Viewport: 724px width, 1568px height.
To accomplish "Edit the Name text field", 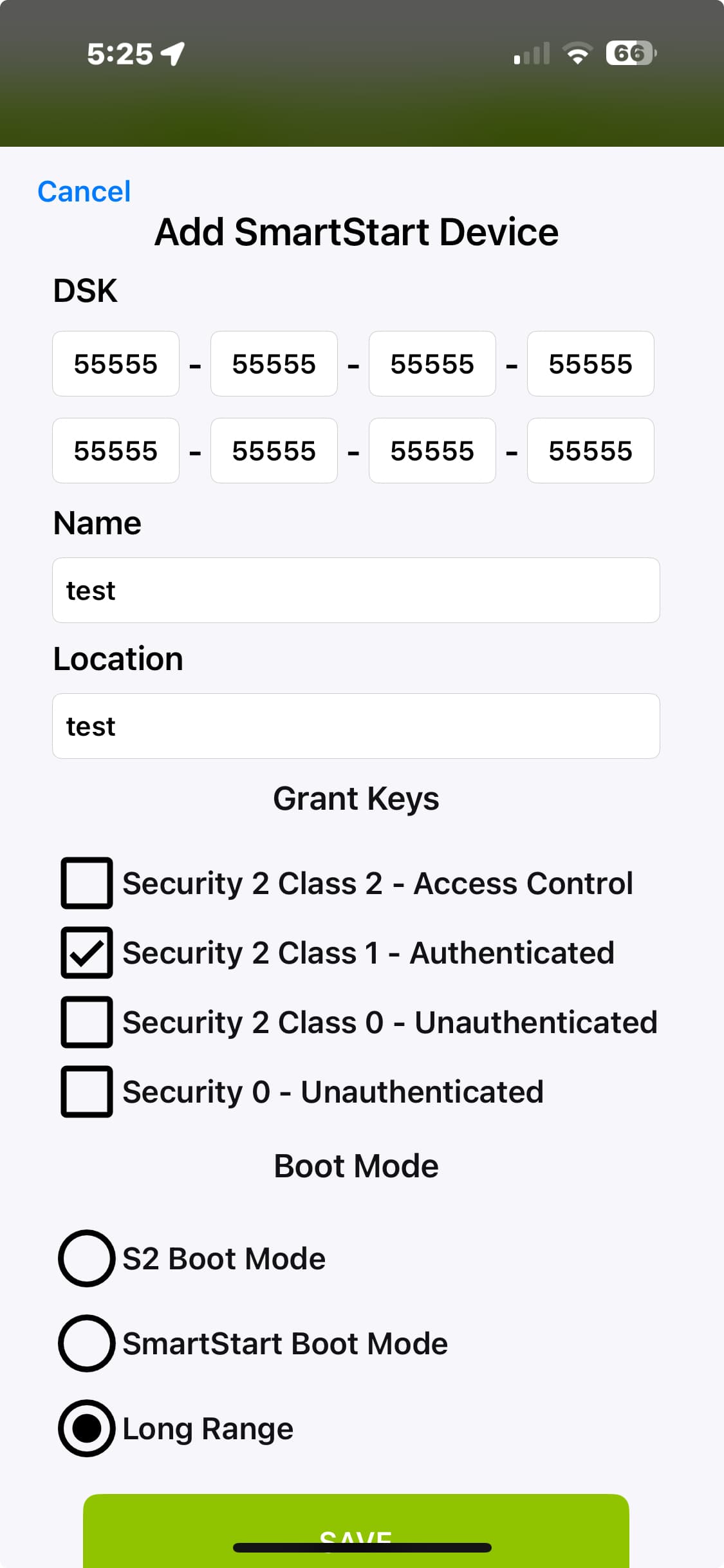I will tap(356, 590).
